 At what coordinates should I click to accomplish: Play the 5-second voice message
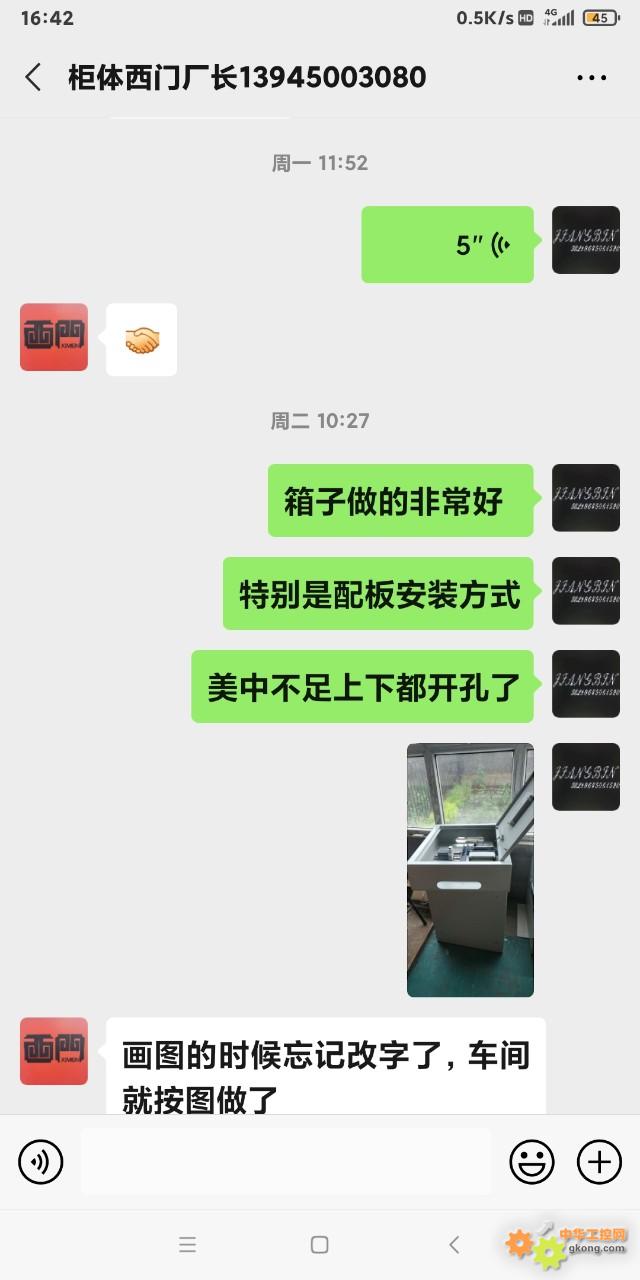click(447, 244)
